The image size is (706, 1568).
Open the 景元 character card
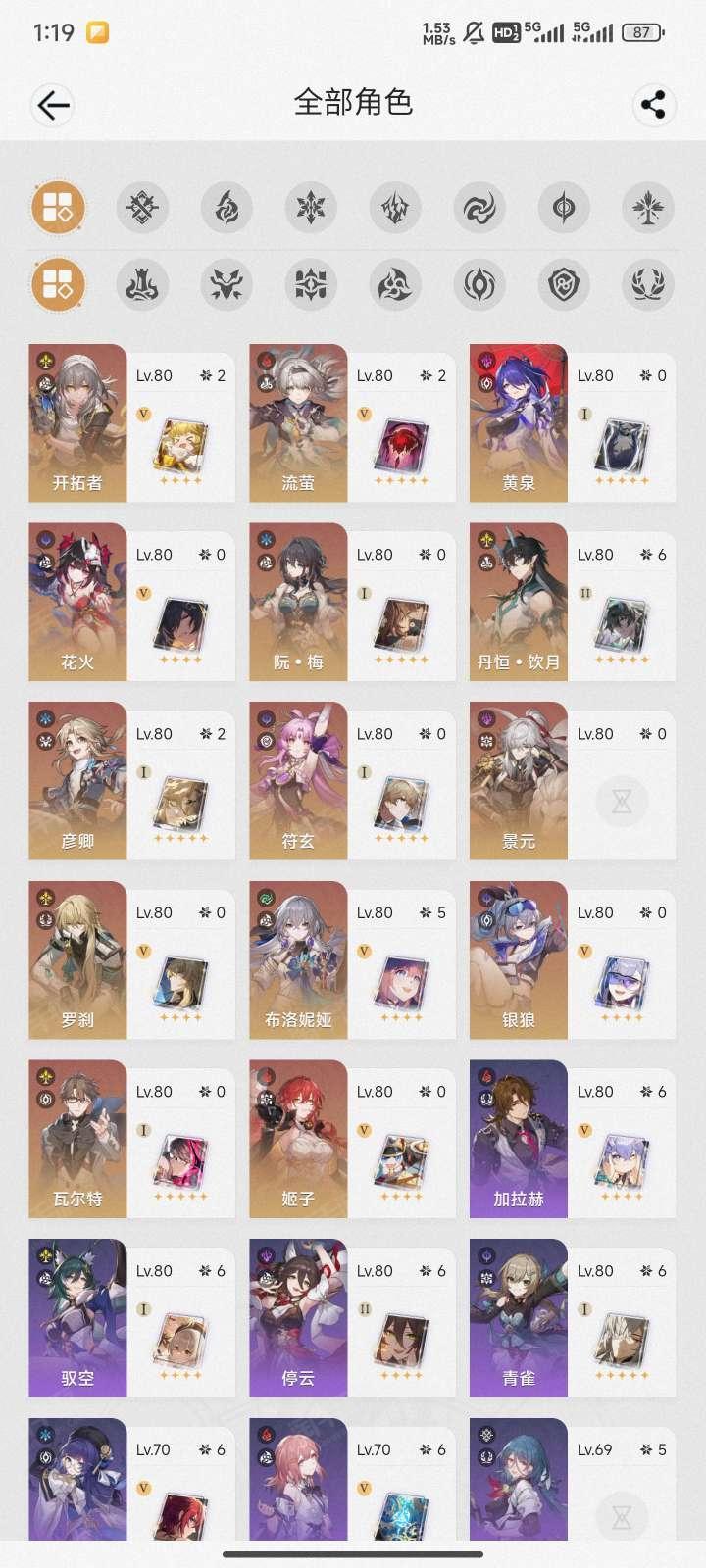click(x=573, y=781)
